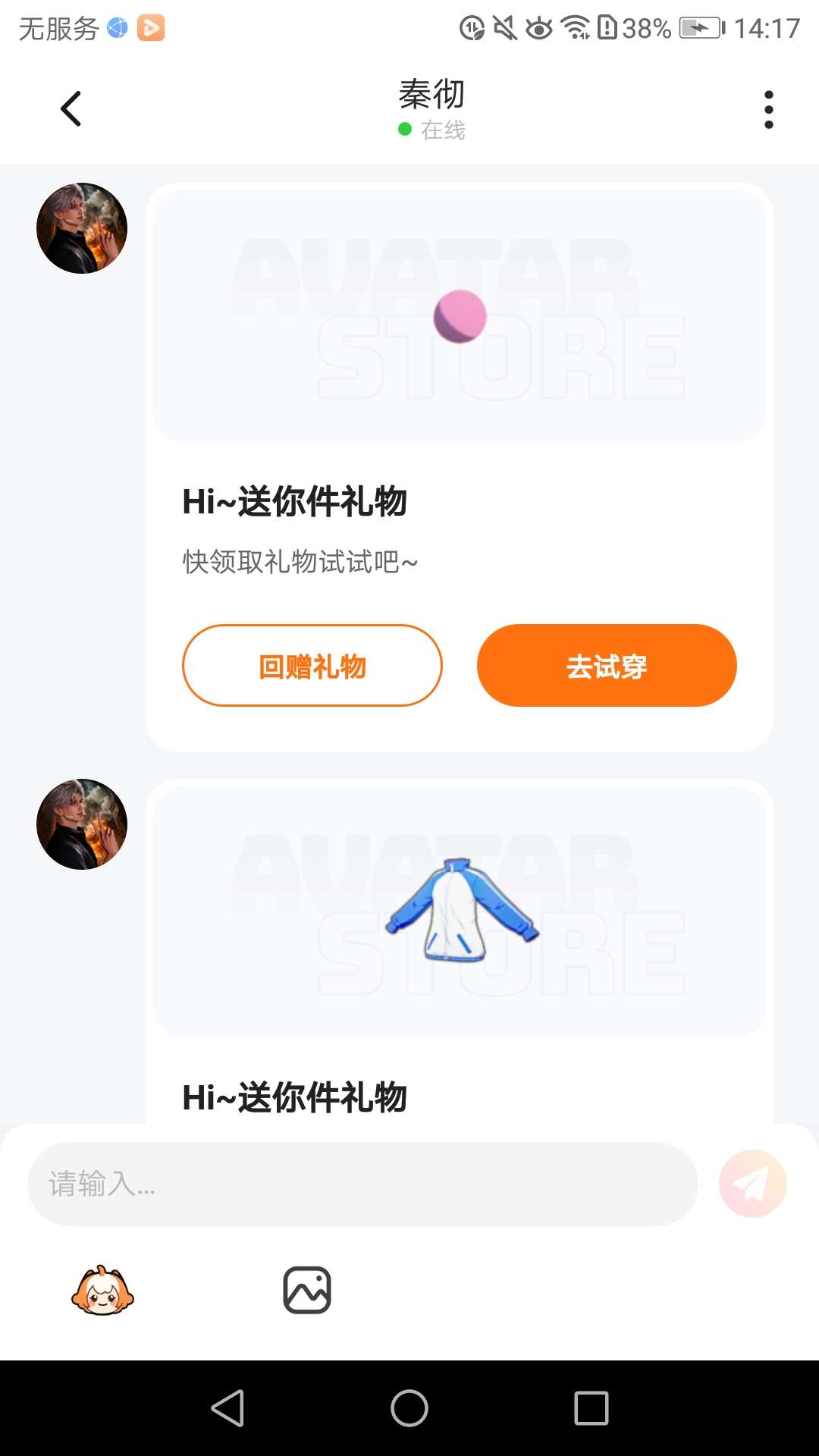Open recent apps from navigation bar
The width and height of the screenshot is (819, 1456).
[591, 1408]
